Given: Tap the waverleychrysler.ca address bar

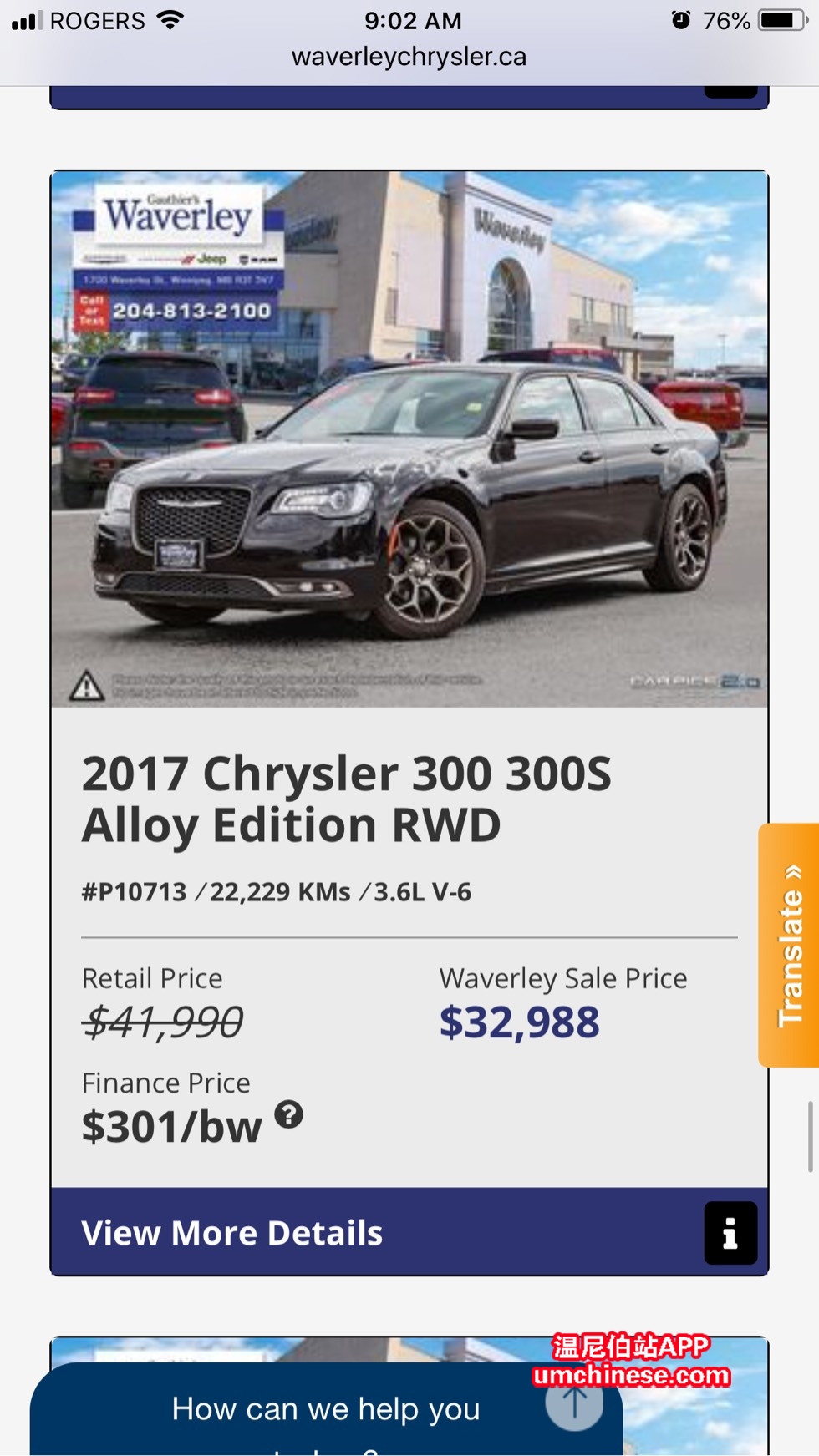Looking at the screenshot, I should [x=409, y=57].
